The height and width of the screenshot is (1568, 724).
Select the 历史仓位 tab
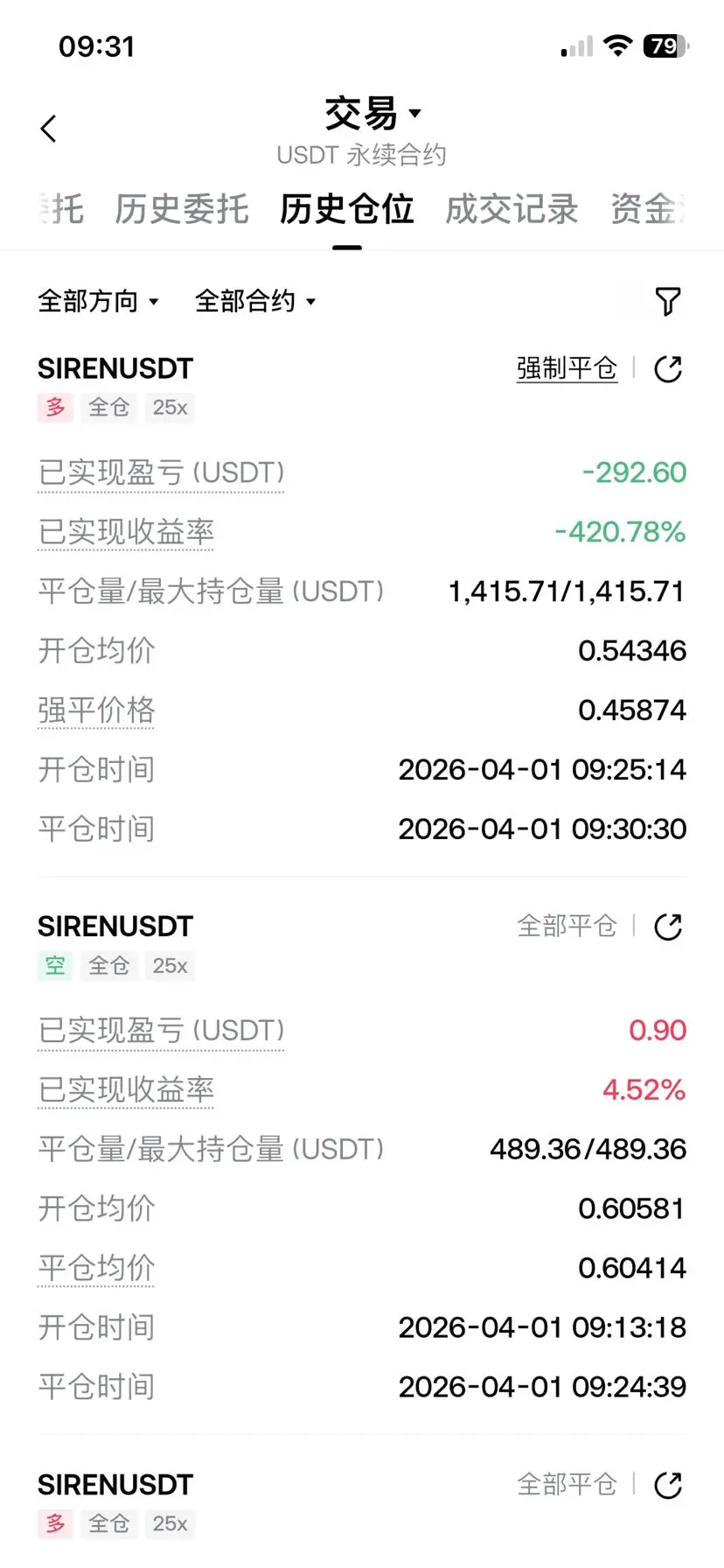[x=346, y=210]
